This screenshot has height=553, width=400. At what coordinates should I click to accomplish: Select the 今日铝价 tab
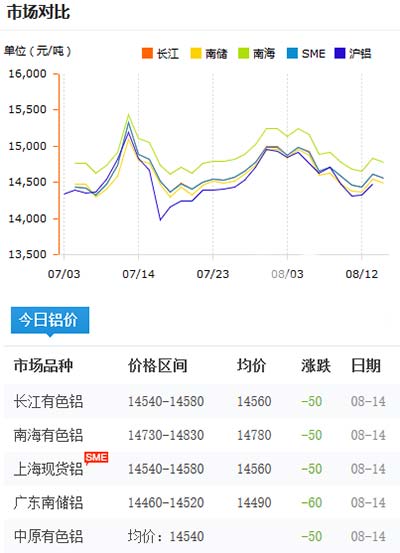(x=50, y=320)
